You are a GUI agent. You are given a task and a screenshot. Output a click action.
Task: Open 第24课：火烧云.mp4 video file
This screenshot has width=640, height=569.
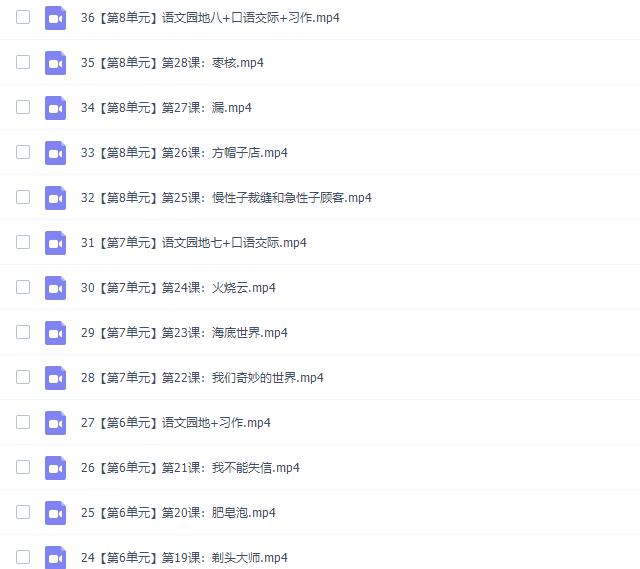pos(178,288)
